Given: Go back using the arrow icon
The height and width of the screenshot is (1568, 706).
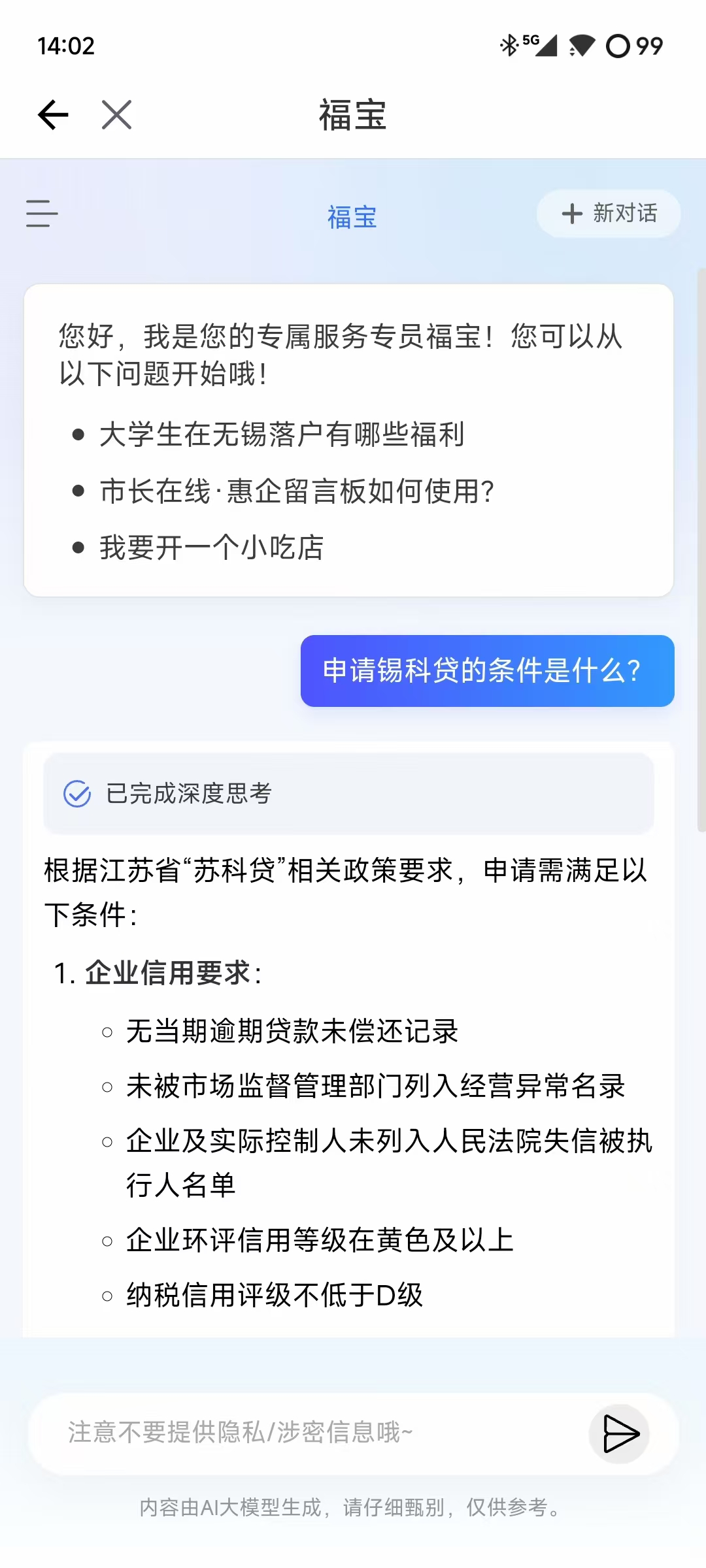Looking at the screenshot, I should pos(53,115).
